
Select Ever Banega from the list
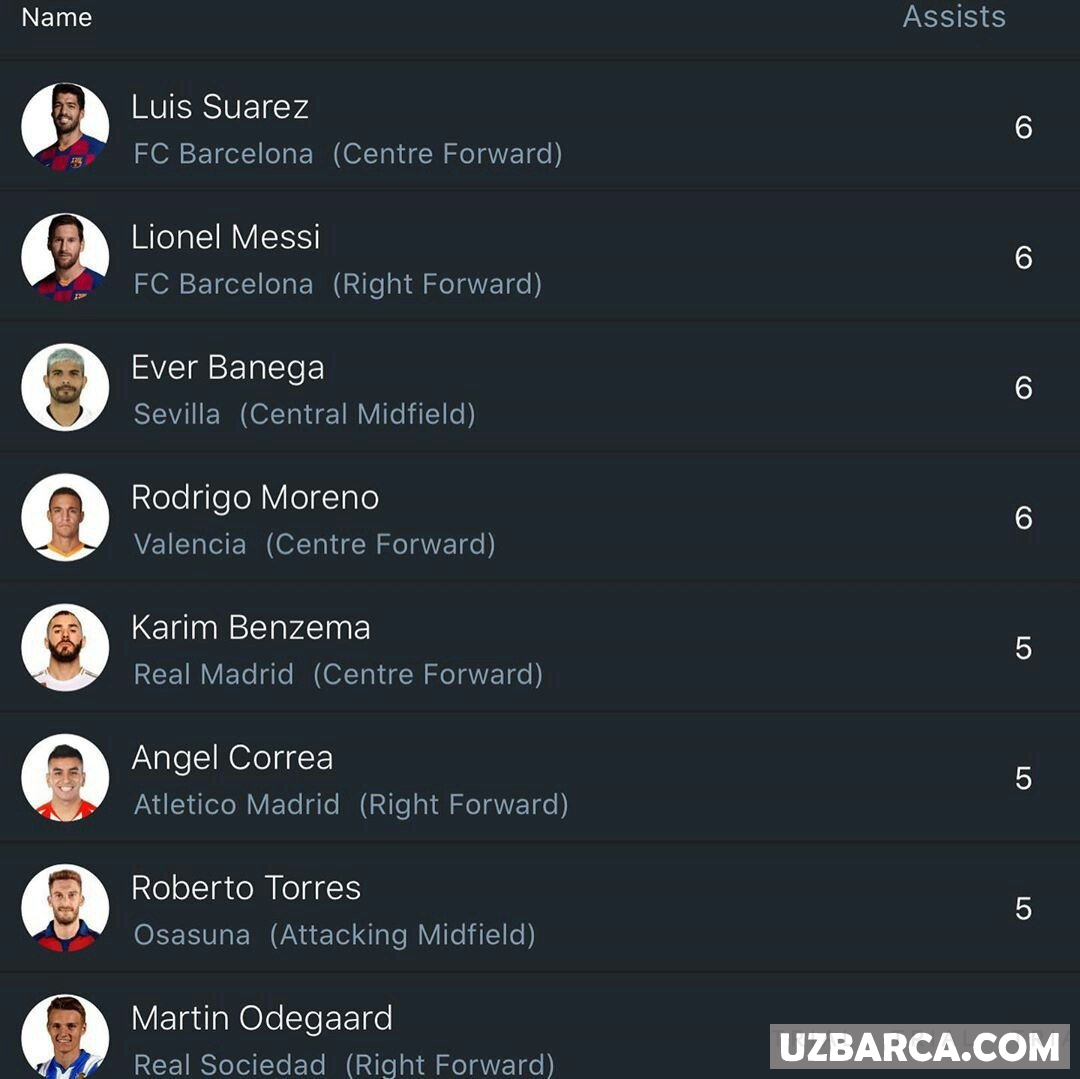click(x=228, y=368)
